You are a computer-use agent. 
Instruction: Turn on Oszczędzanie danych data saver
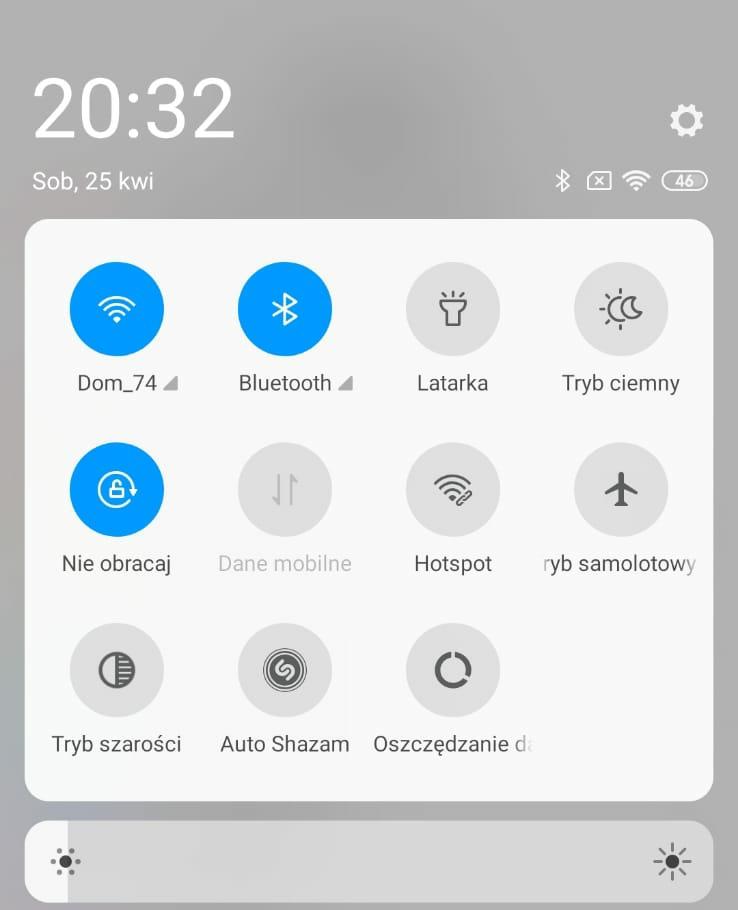click(453, 670)
